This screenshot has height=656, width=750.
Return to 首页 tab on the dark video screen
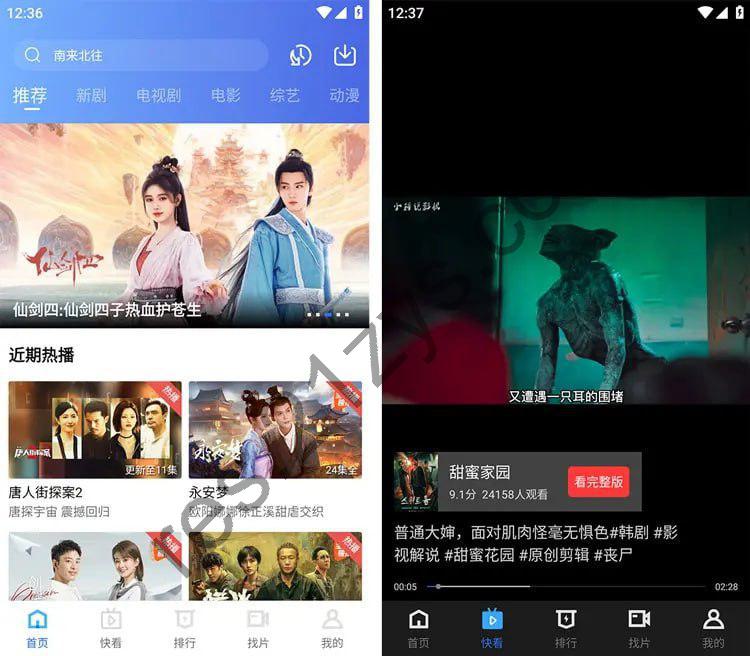(419, 628)
